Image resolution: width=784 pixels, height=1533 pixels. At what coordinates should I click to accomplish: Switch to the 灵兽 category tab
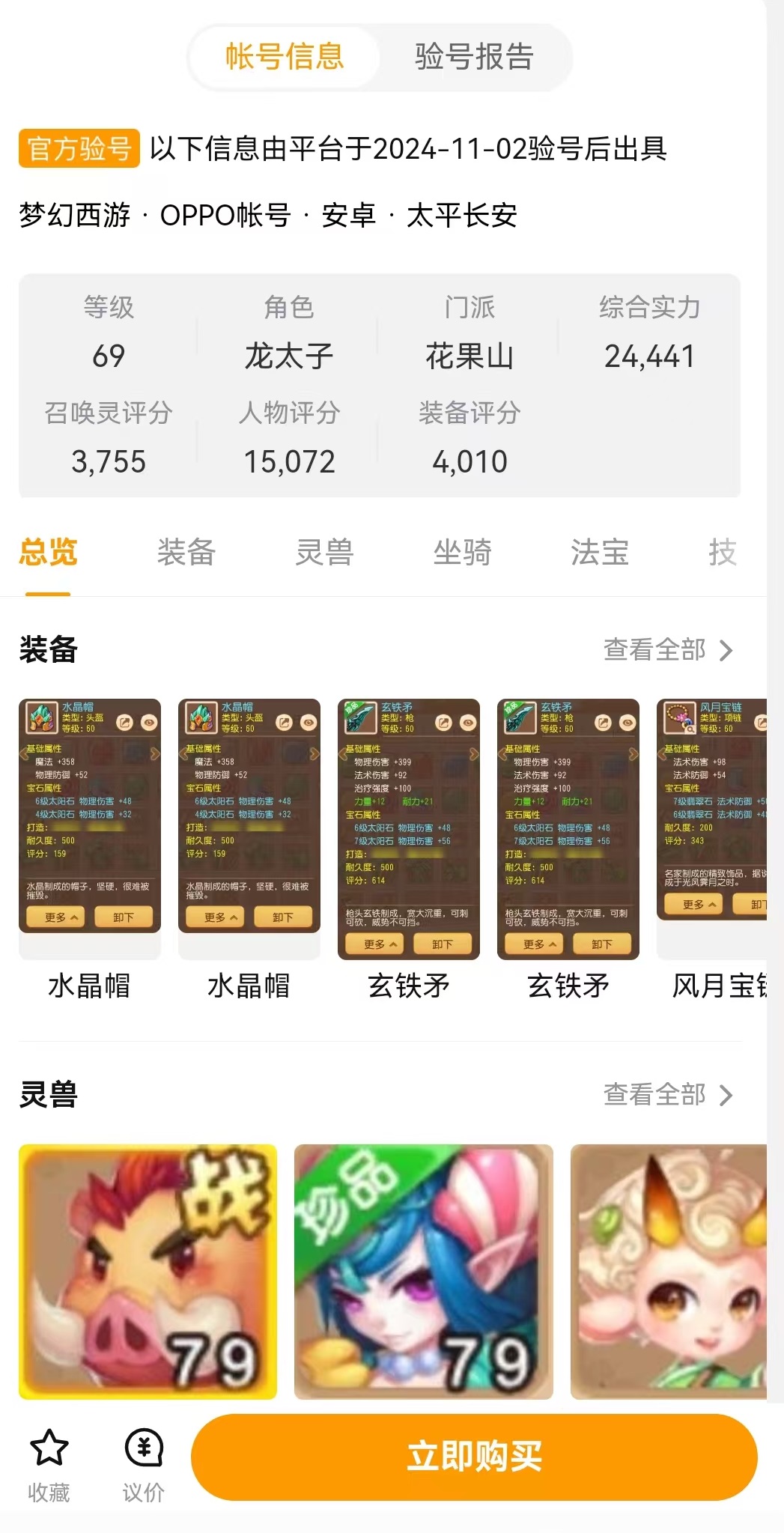pos(324,553)
